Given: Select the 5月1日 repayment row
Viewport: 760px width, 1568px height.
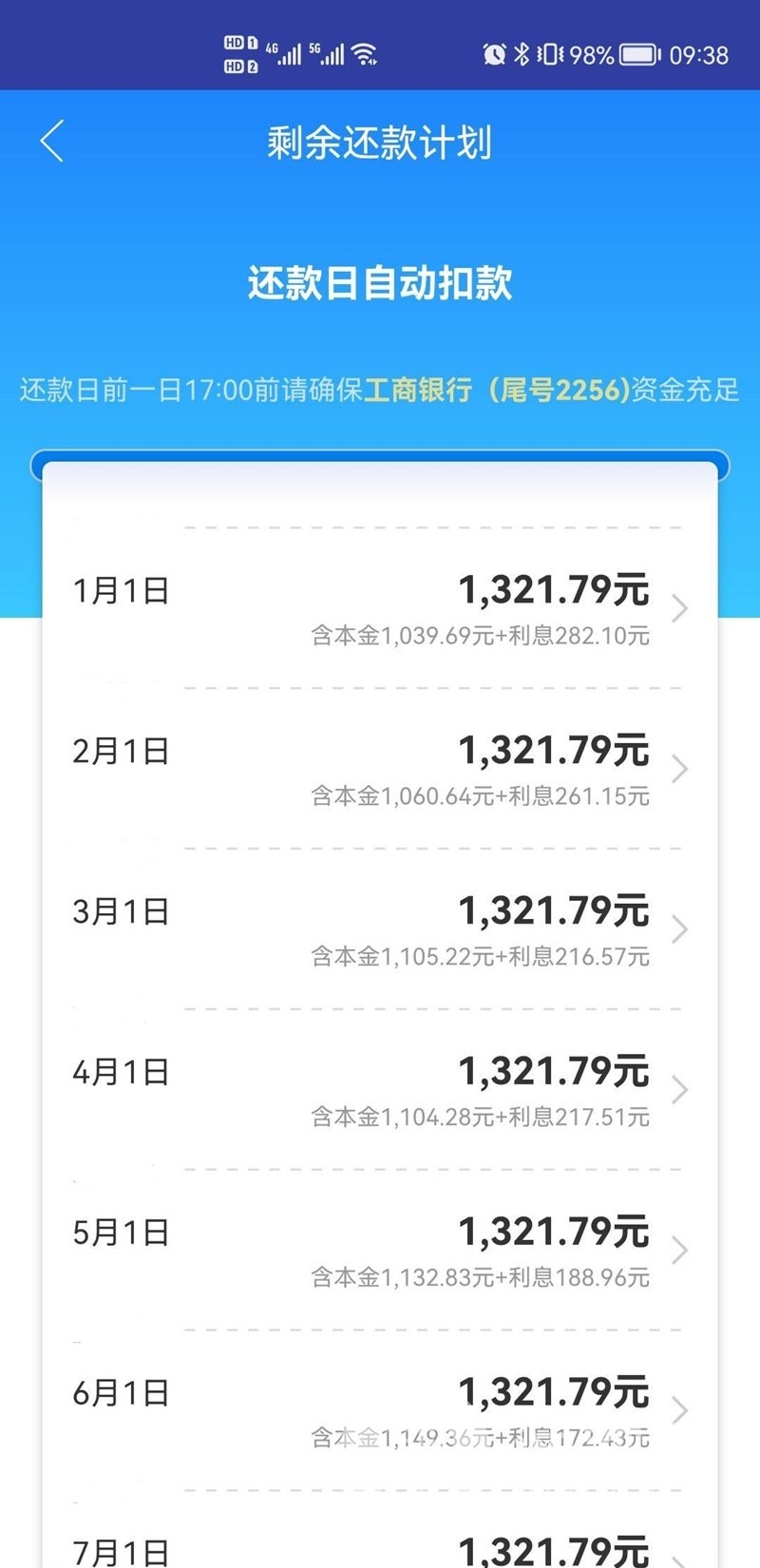Looking at the screenshot, I should point(380,1250).
